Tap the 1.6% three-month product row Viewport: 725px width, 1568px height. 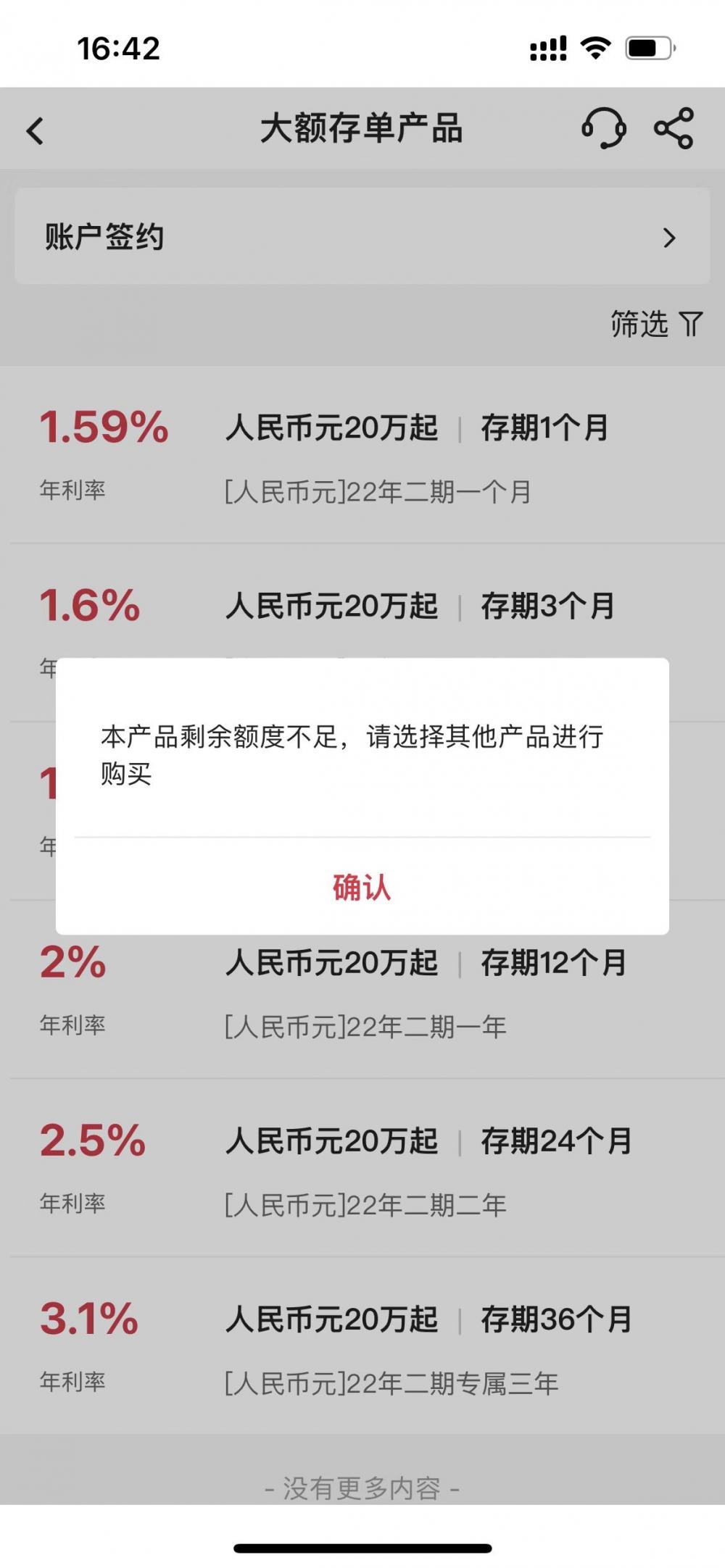pos(362,607)
